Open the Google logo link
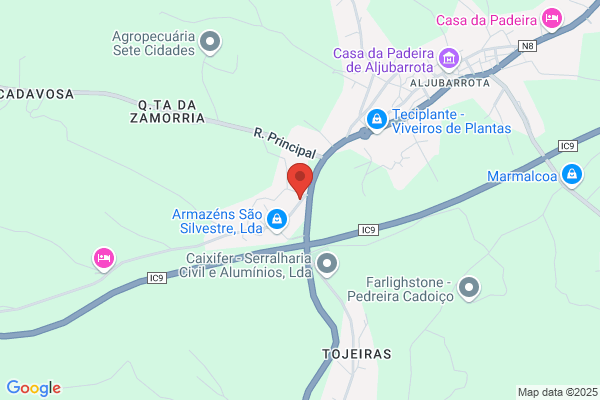This screenshot has width=600, height=400. tap(34, 388)
